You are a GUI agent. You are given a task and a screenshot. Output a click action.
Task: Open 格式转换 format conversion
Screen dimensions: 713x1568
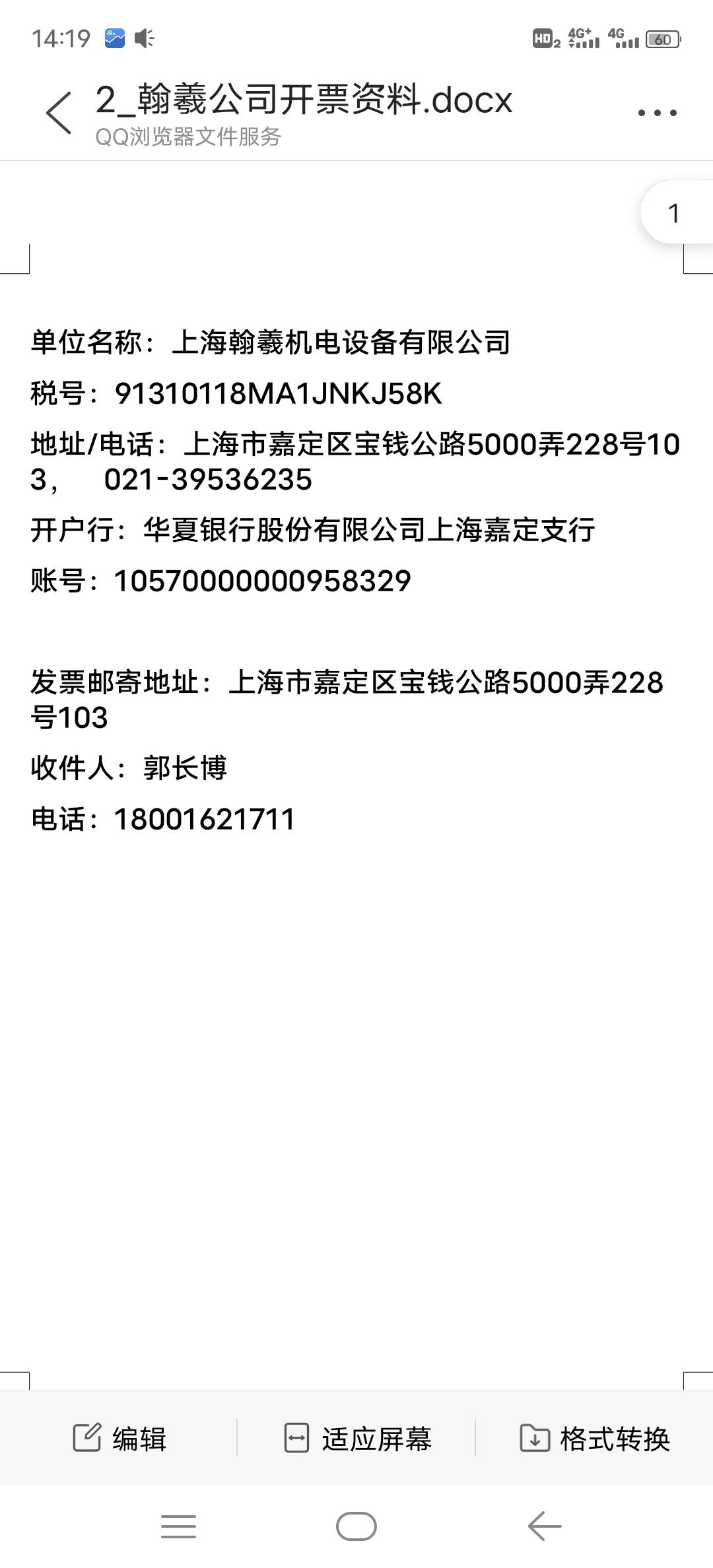coord(595,1438)
